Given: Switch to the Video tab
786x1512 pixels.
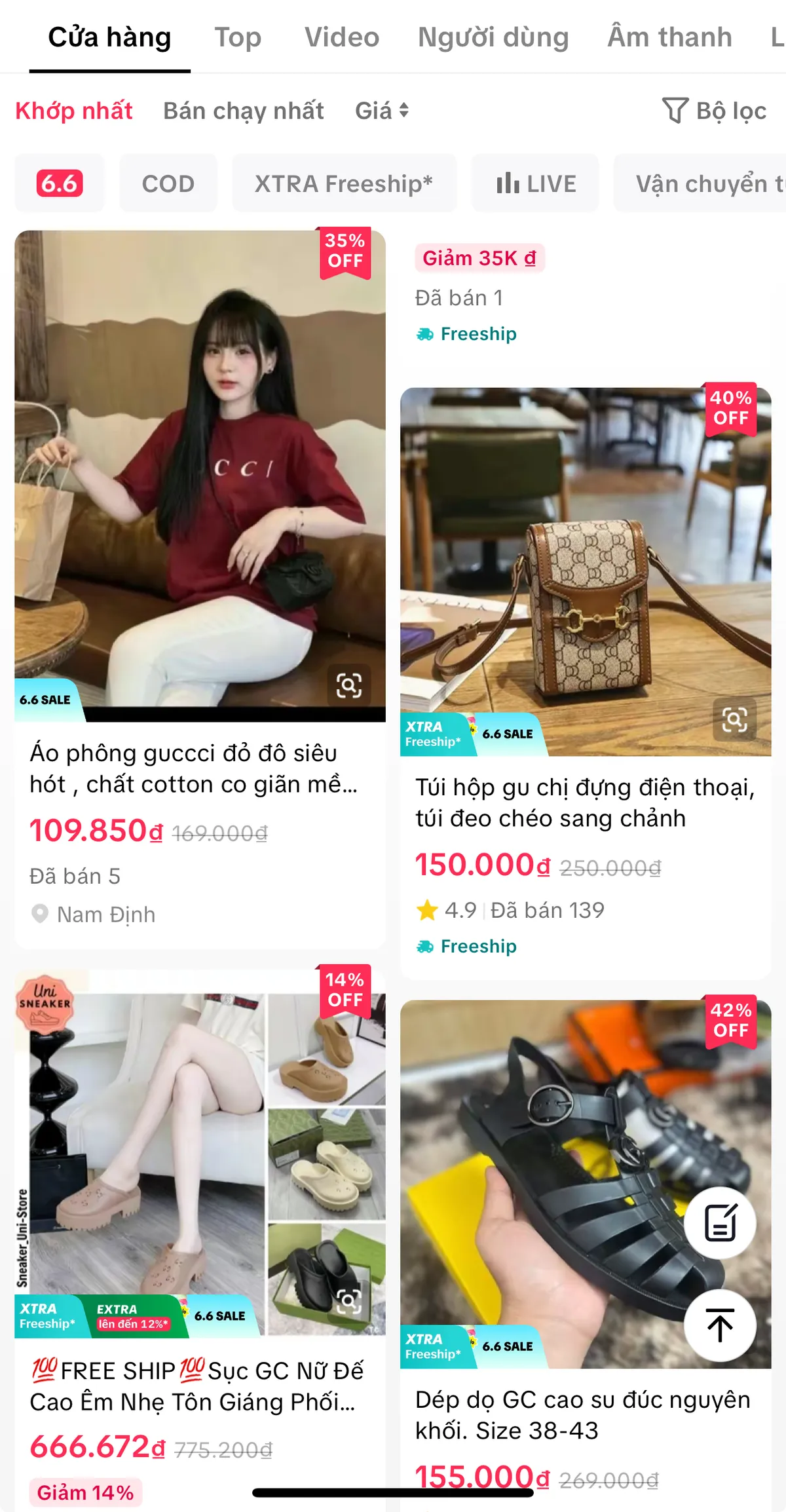Looking at the screenshot, I should [x=341, y=37].
